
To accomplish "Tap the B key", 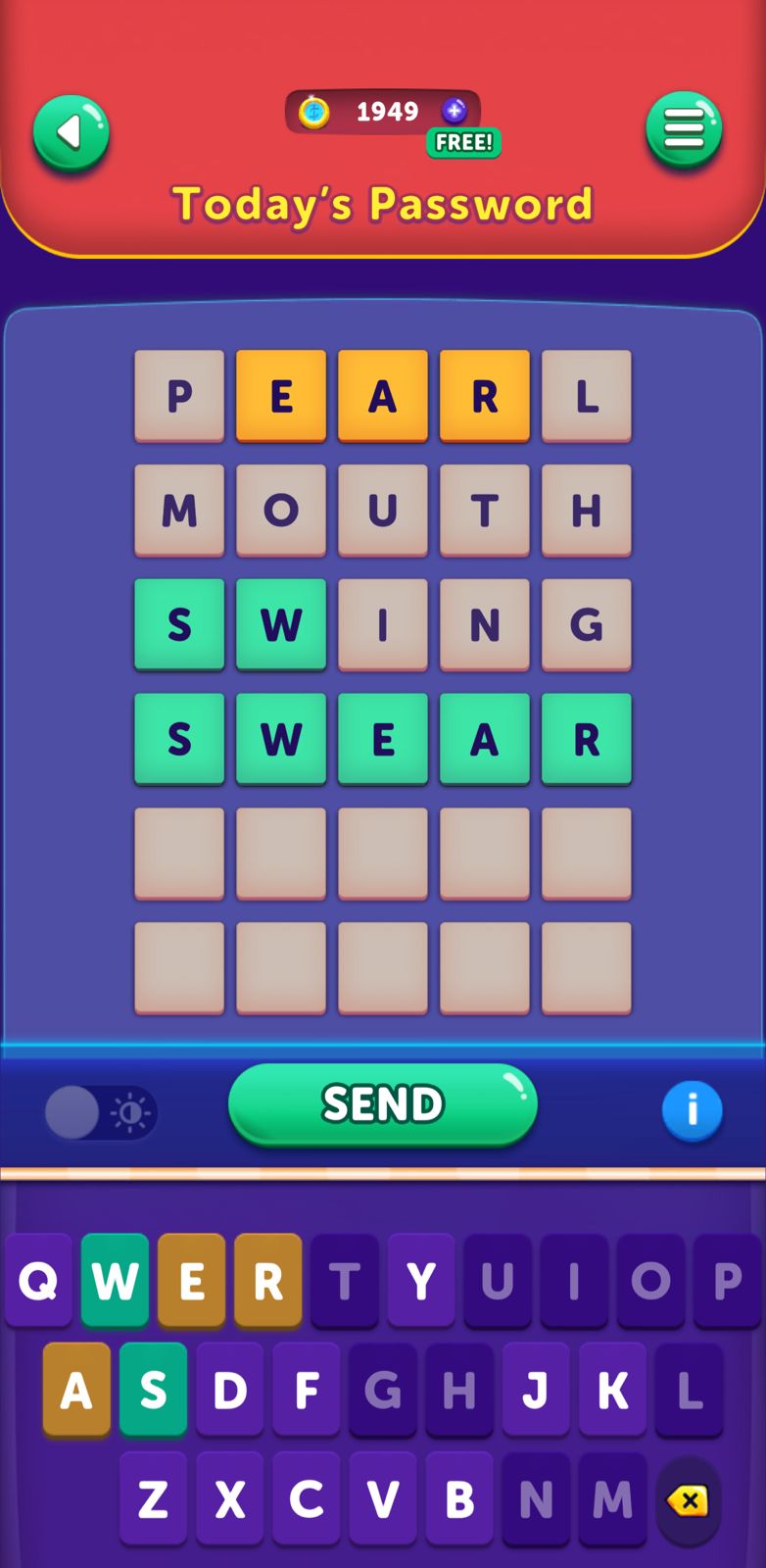I will [459, 1499].
